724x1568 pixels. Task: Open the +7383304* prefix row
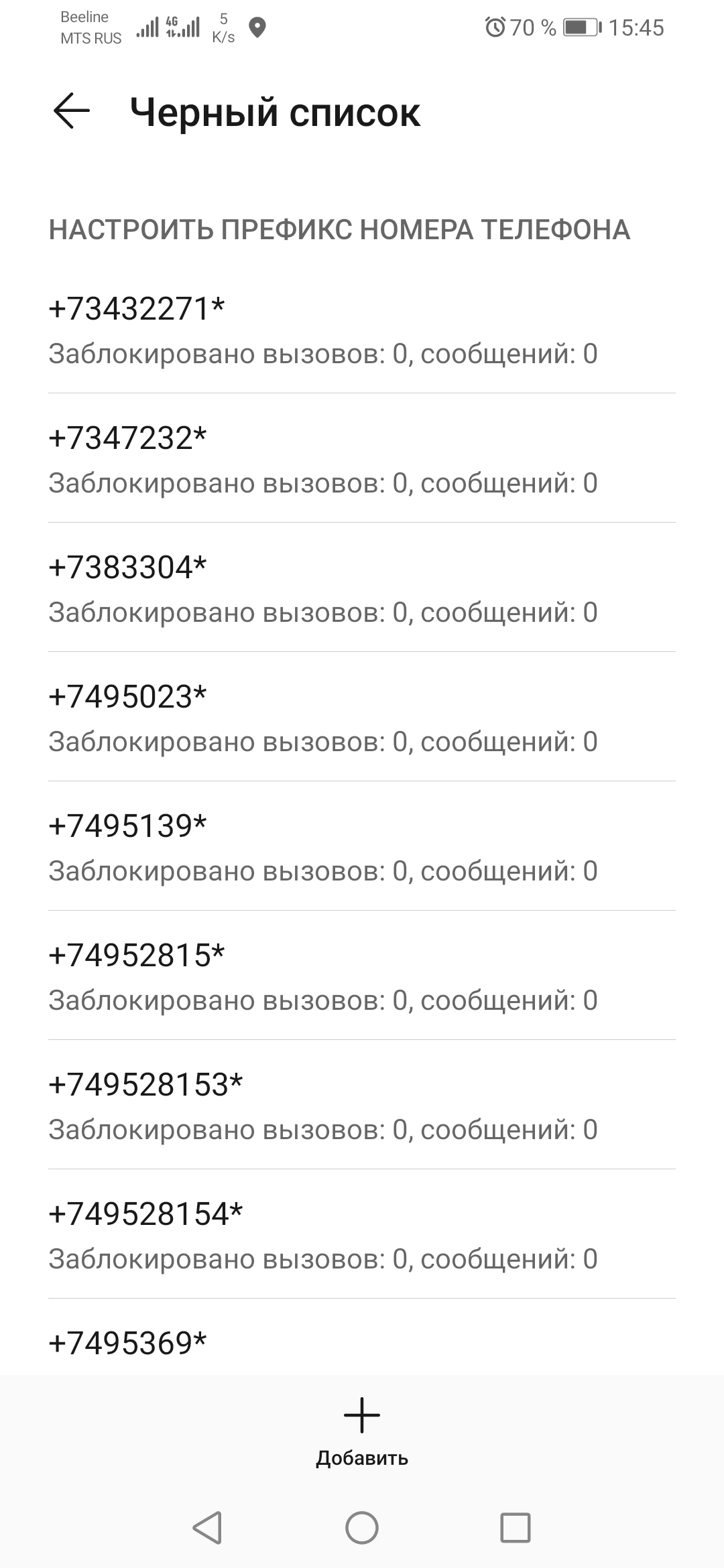[x=362, y=589]
